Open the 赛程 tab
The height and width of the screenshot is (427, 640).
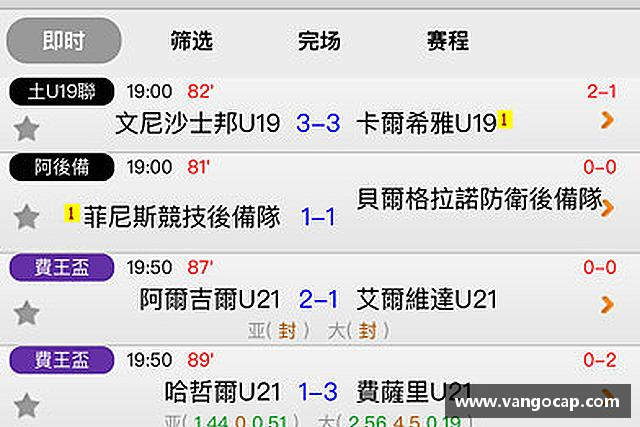tap(447, 41)
